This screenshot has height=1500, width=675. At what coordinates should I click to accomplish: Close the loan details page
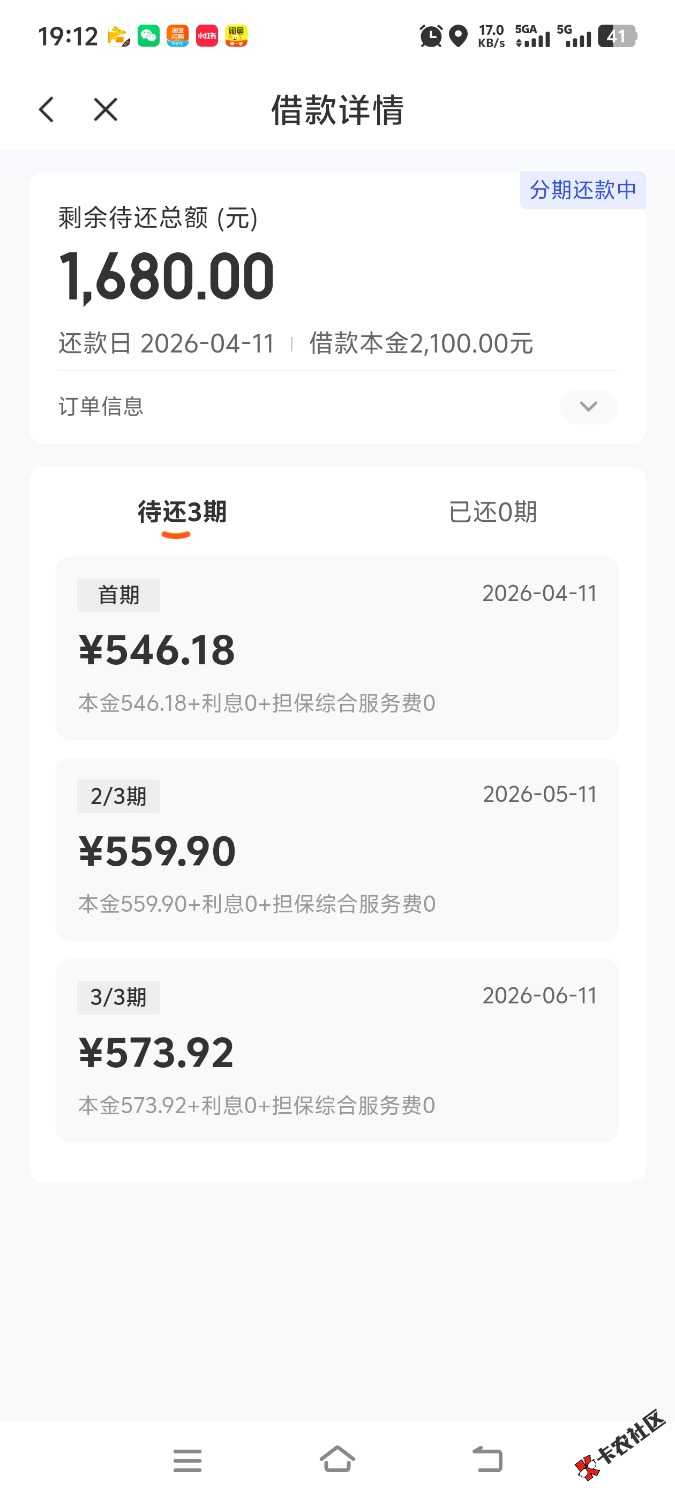pos(105,110)
